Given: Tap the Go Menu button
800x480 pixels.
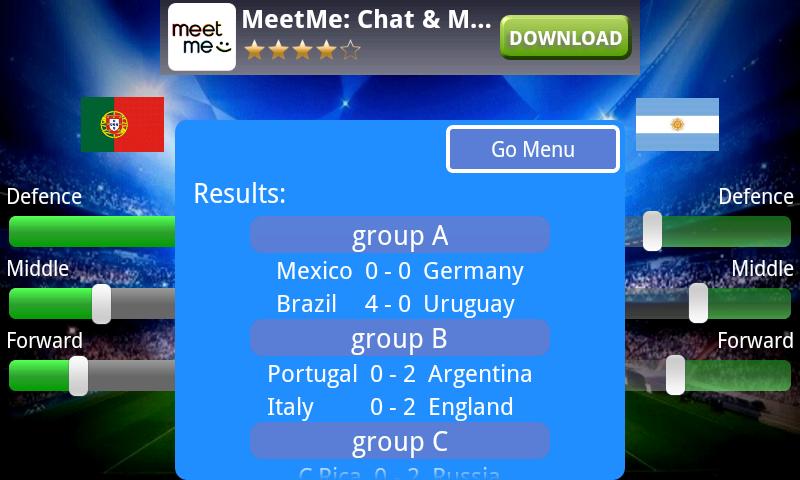Looking at the screenshot, I should 533,149.
